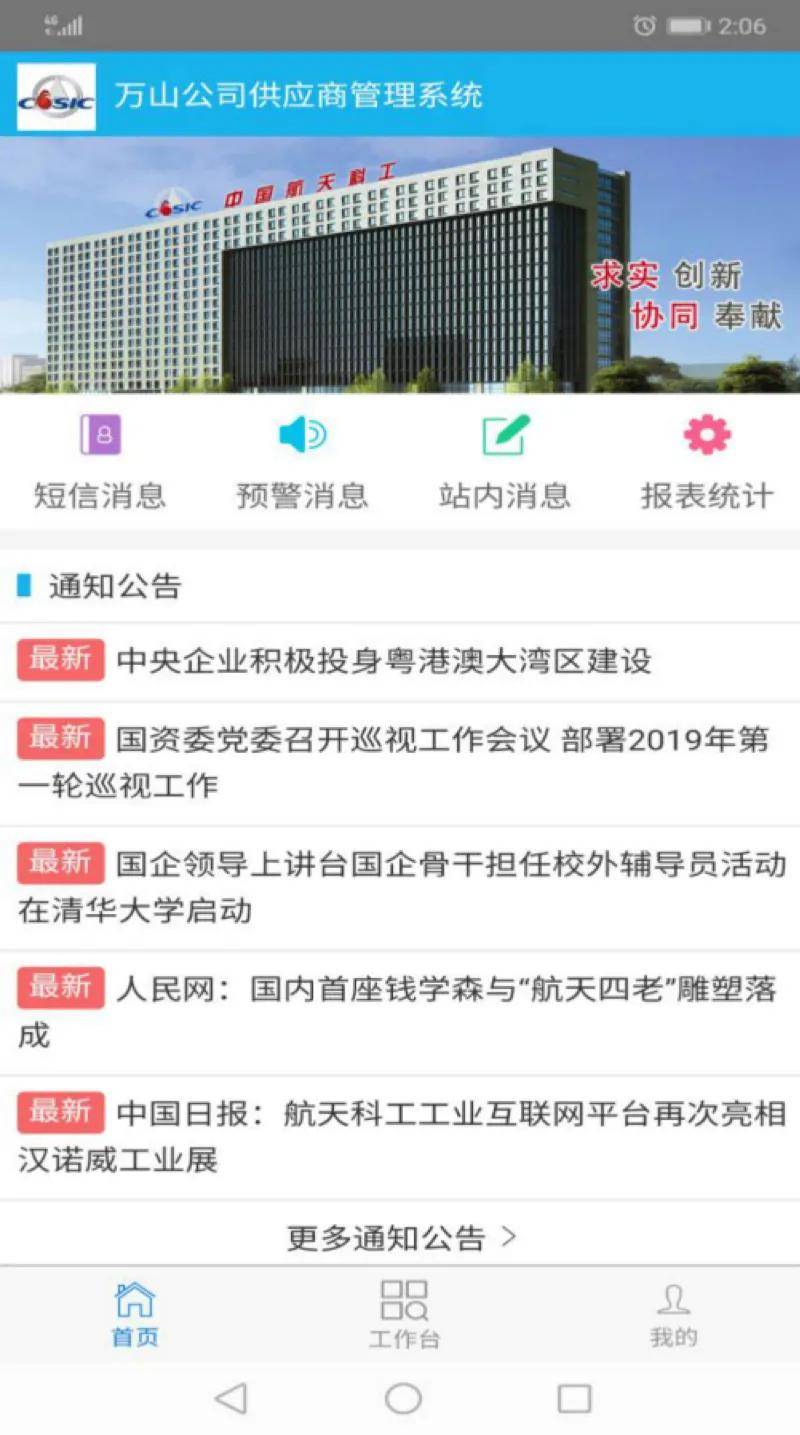This screenshot has width=800, height=1435.
Task: Switch to the 工作台 tab
Action: pyautogui.click(x=404, y=1315)
